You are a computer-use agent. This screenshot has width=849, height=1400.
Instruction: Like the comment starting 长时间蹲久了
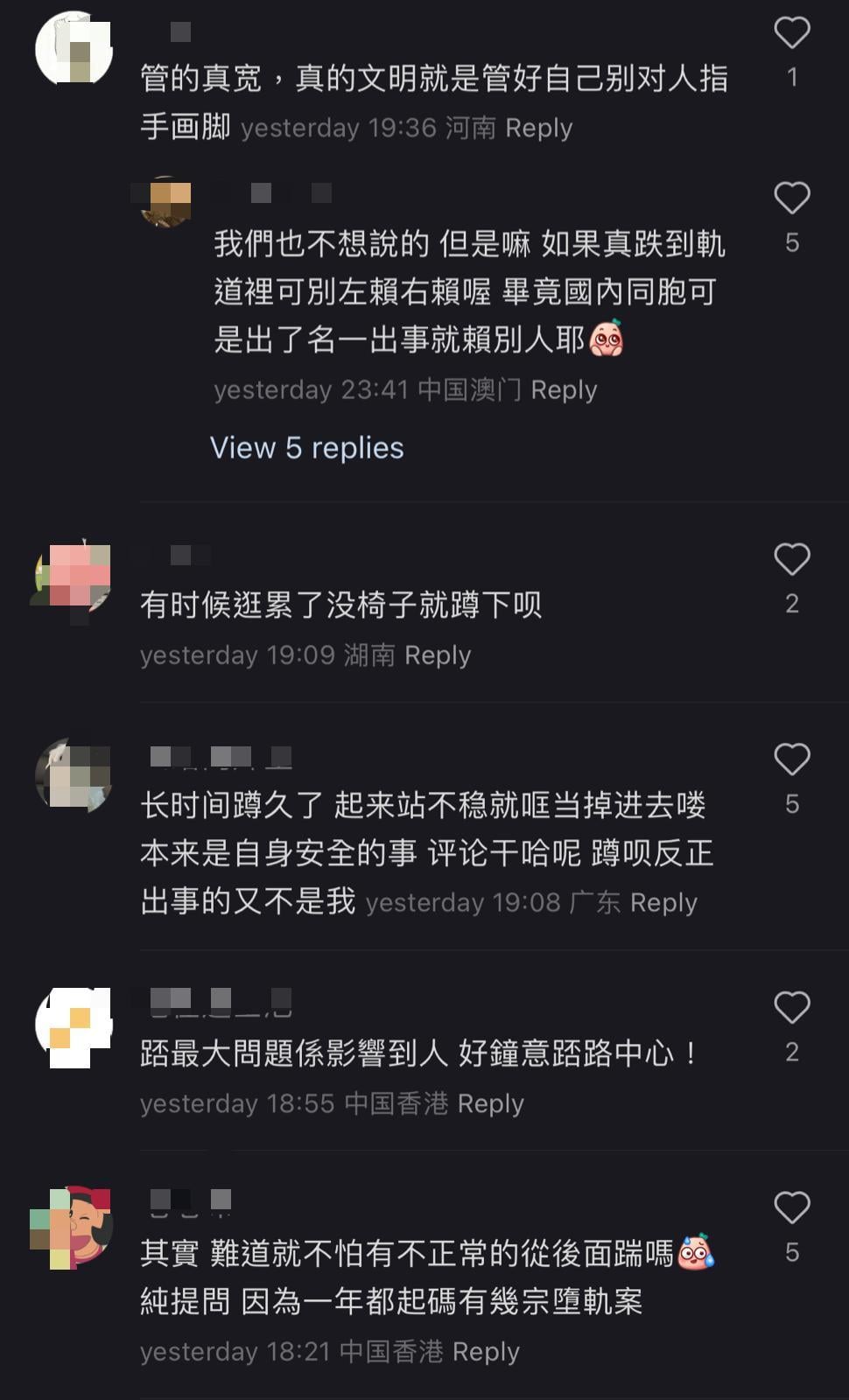[791, 759]
